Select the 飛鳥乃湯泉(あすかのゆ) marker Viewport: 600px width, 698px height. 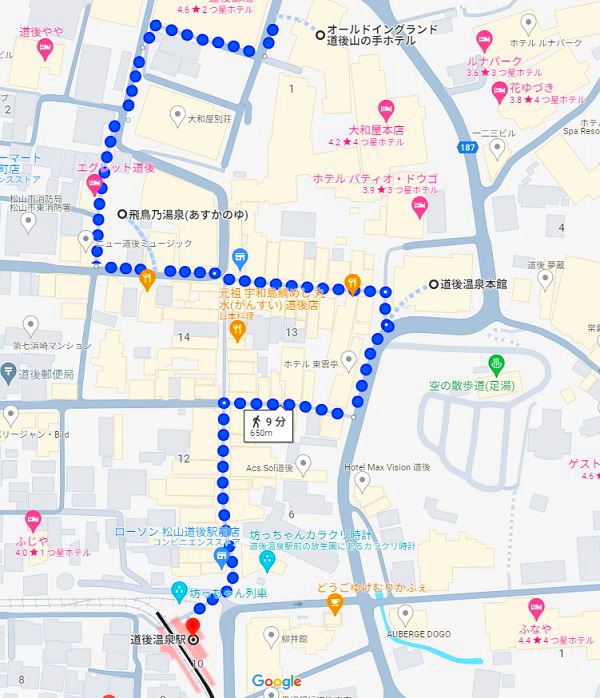pyautogui.click(x=122, y=214)
